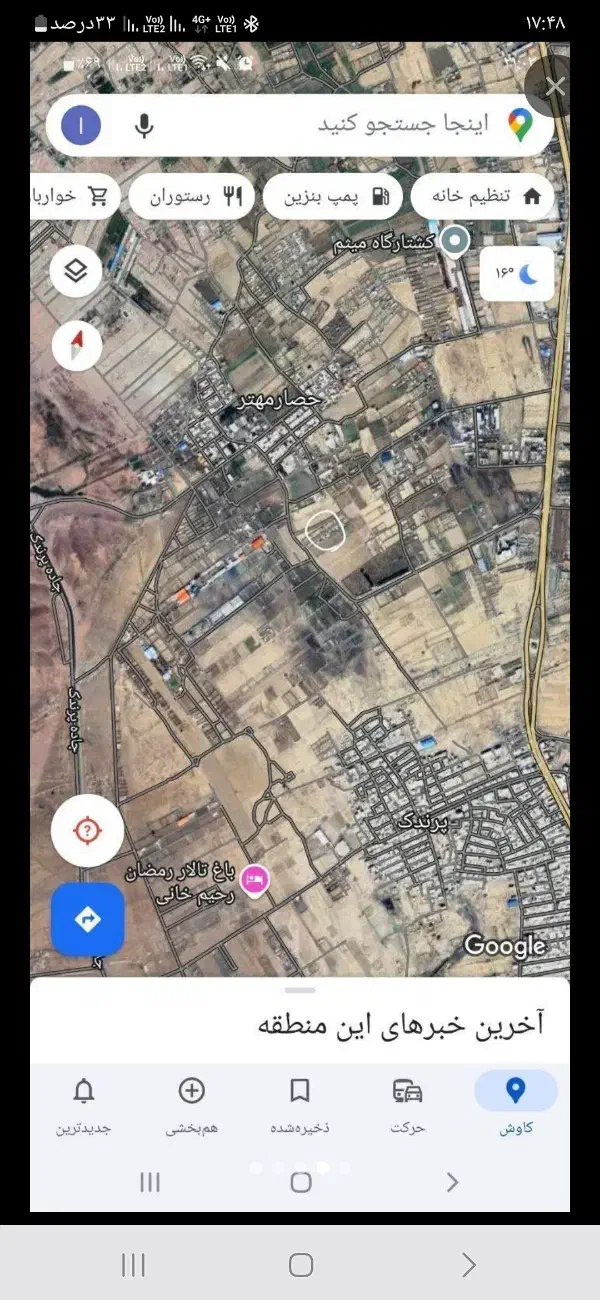Reset map orientation with the compass

coord(77,346)
